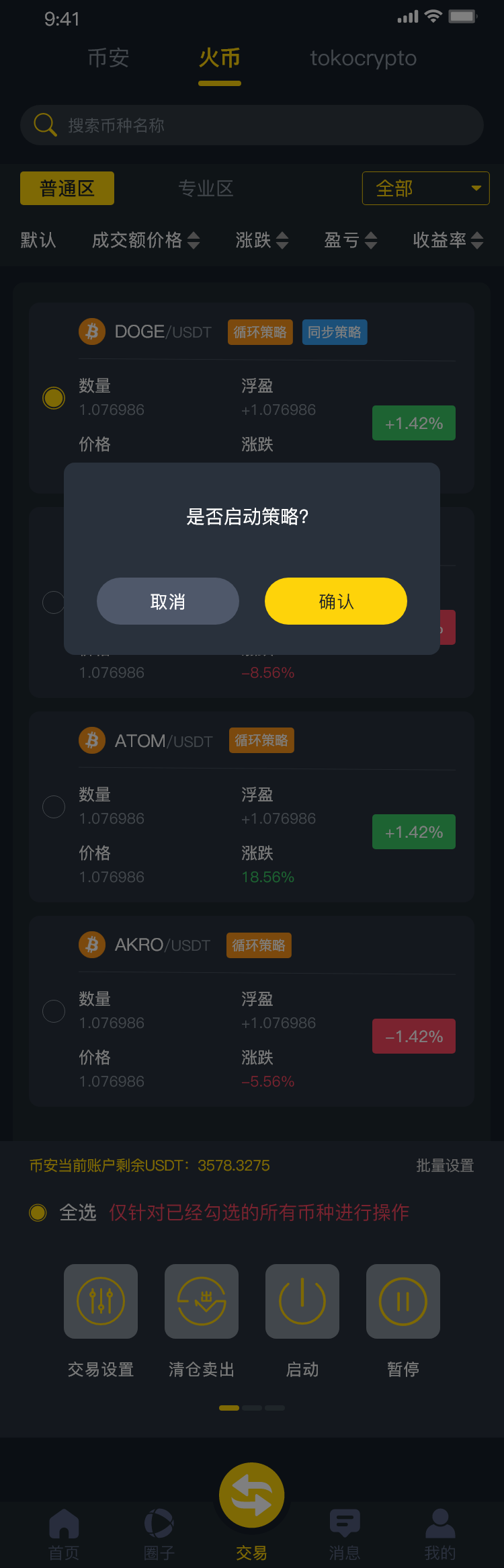The width and height of the screenshot is (504, 1568).
Task: Deselect the DOGE/USDT radio button
Action: pos(54,398)
